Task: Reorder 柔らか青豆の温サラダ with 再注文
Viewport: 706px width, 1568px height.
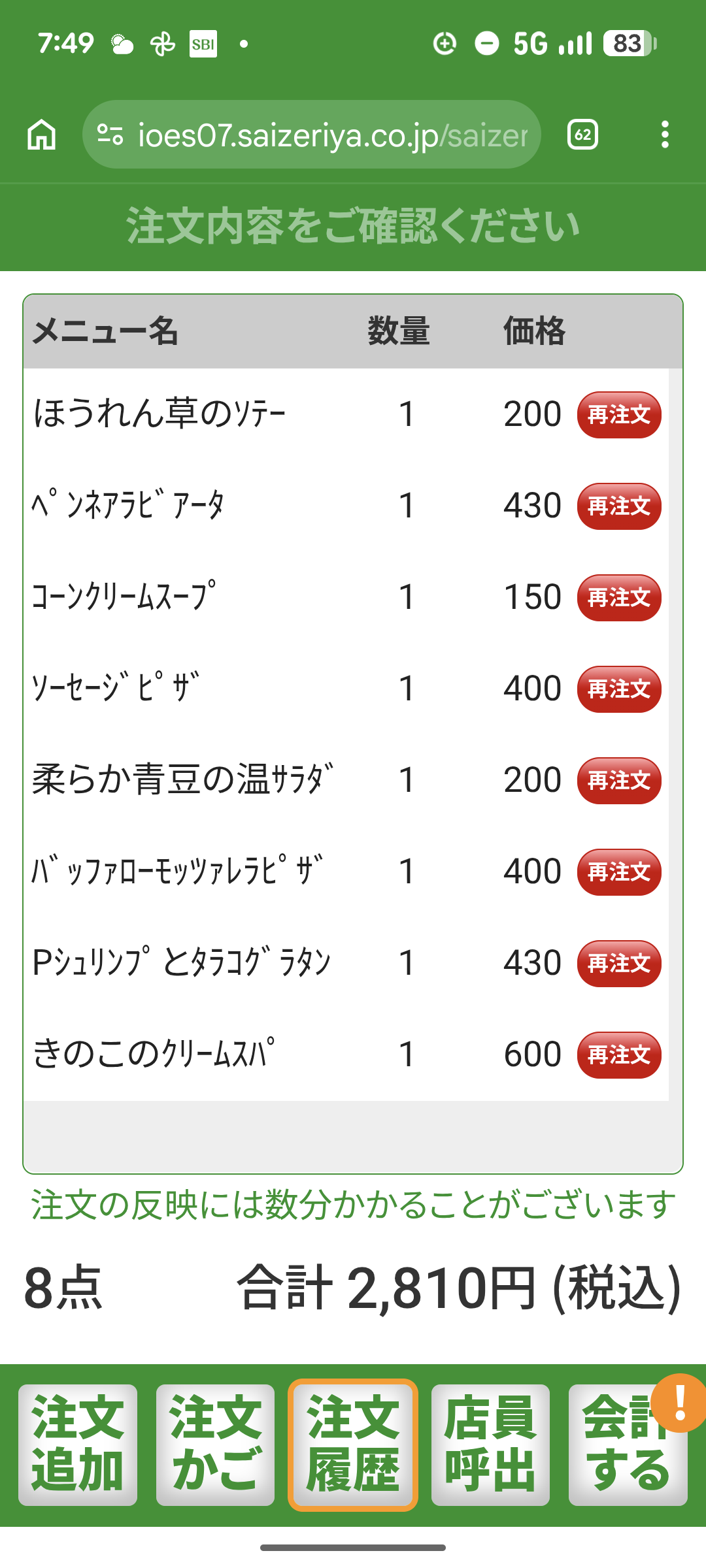Action: pos(618,781)
